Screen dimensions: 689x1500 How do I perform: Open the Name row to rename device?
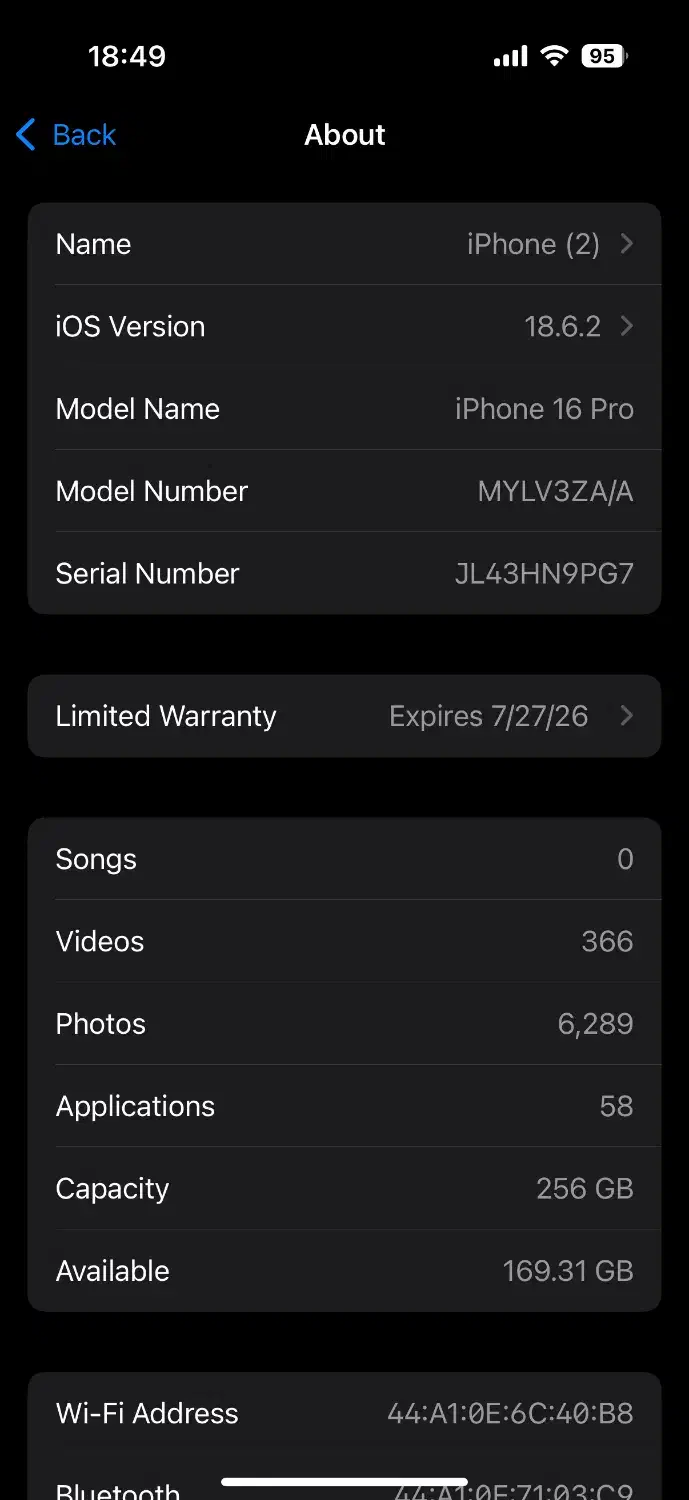(344, 244)
